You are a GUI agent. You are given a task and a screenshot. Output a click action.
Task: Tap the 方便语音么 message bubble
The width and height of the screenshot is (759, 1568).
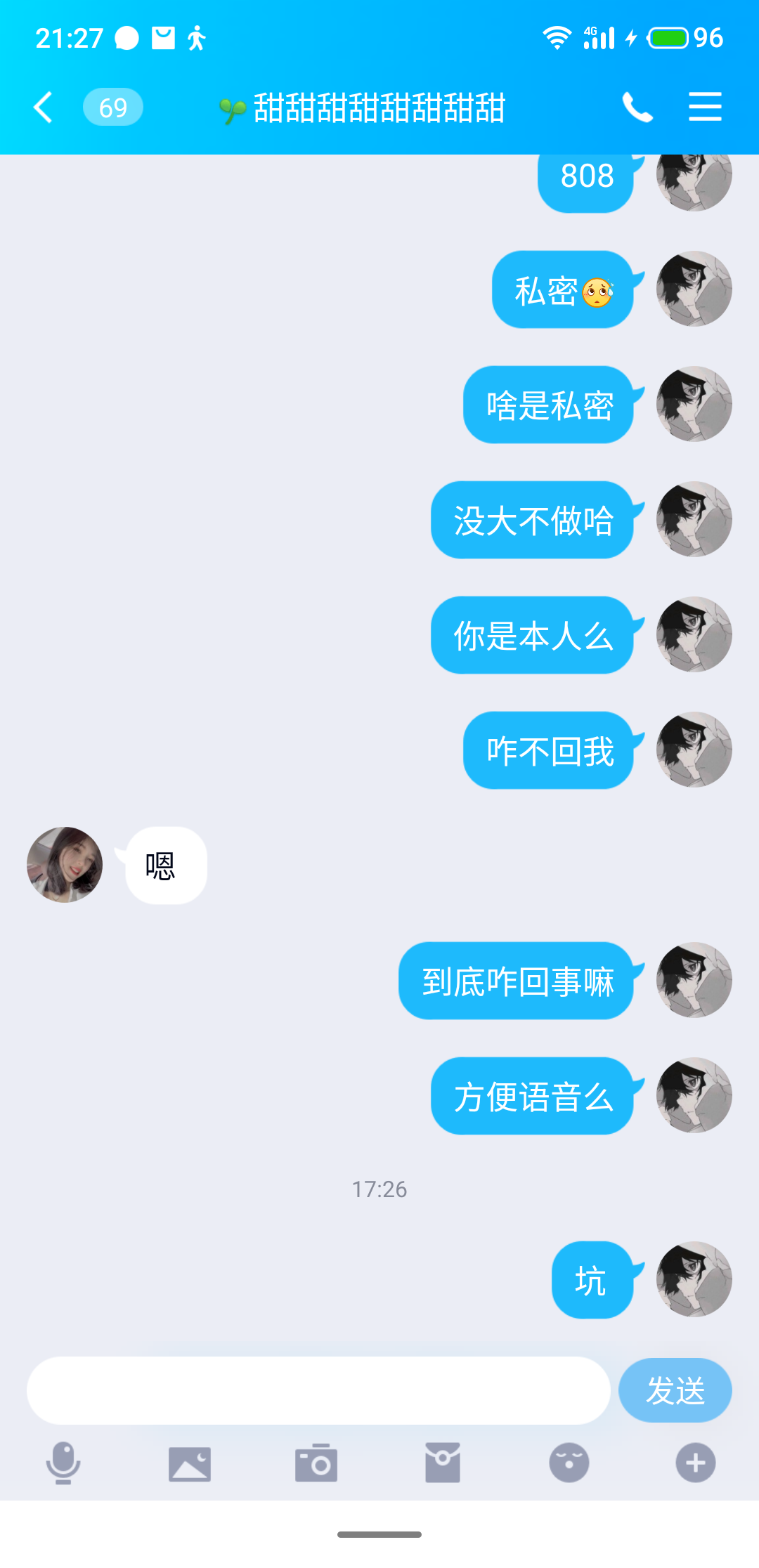(x=532, y=1095)
